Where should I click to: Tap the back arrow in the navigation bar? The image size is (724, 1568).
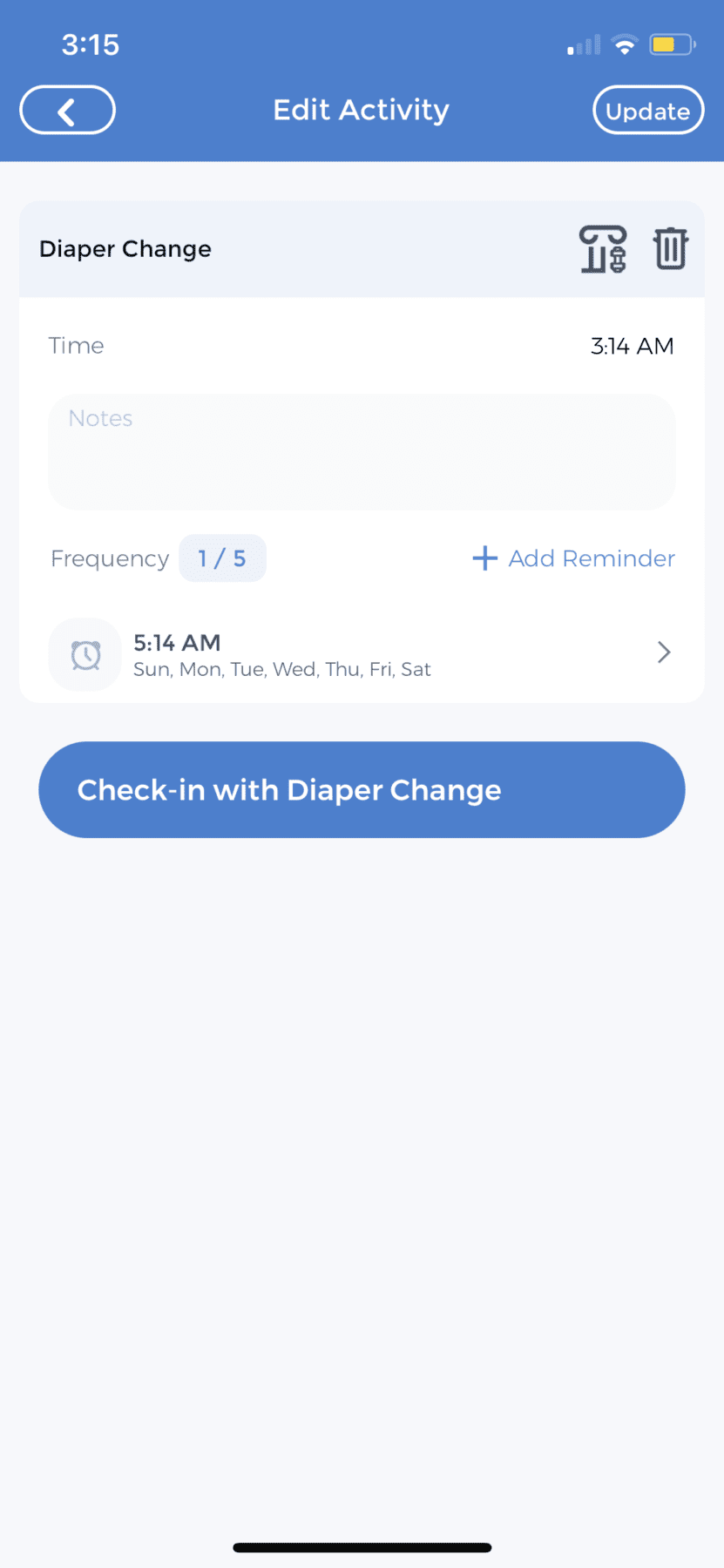(67, 110)
